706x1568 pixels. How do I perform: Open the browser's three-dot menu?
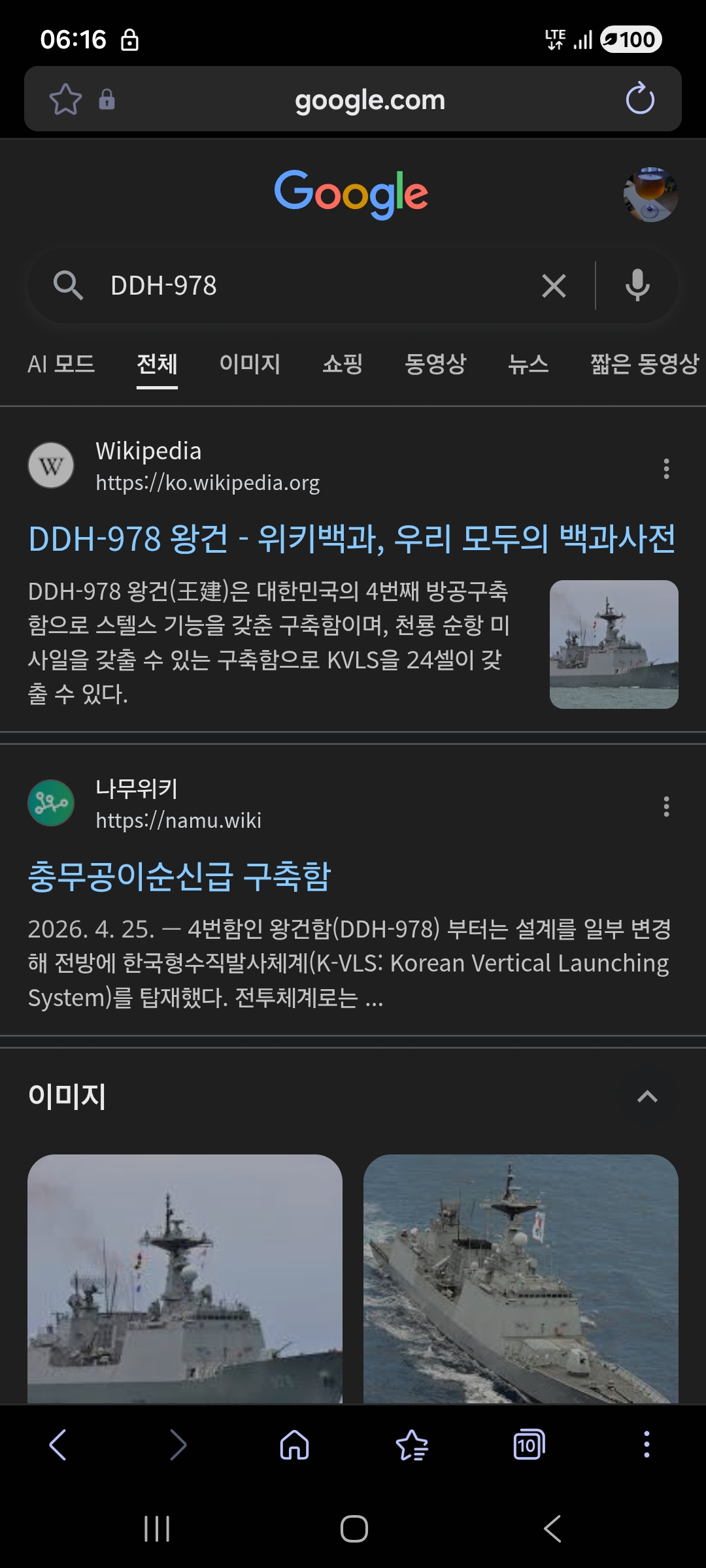[647, 1445]
